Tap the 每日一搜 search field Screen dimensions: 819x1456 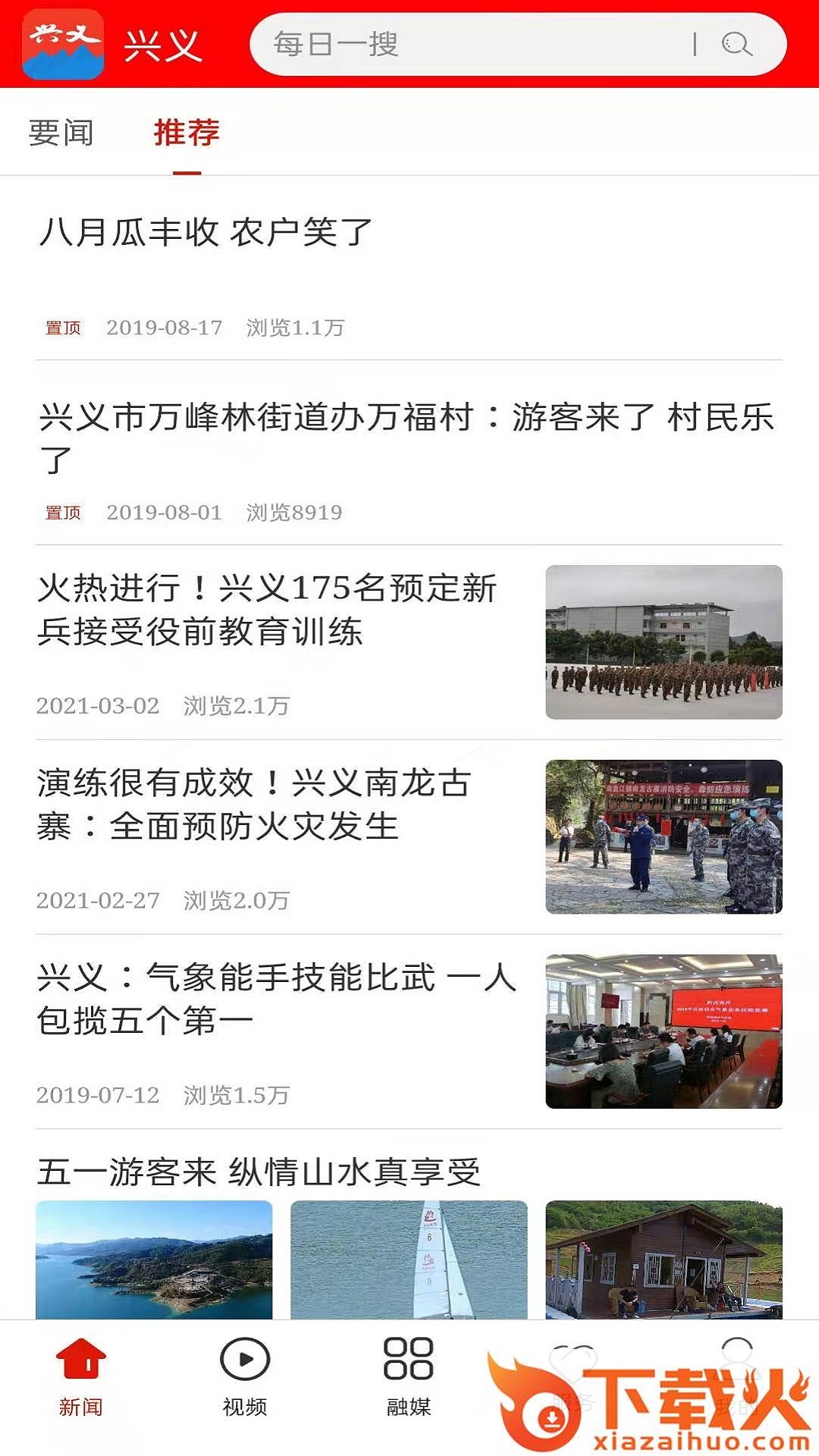pyautogui.click(x=470, y=44)
